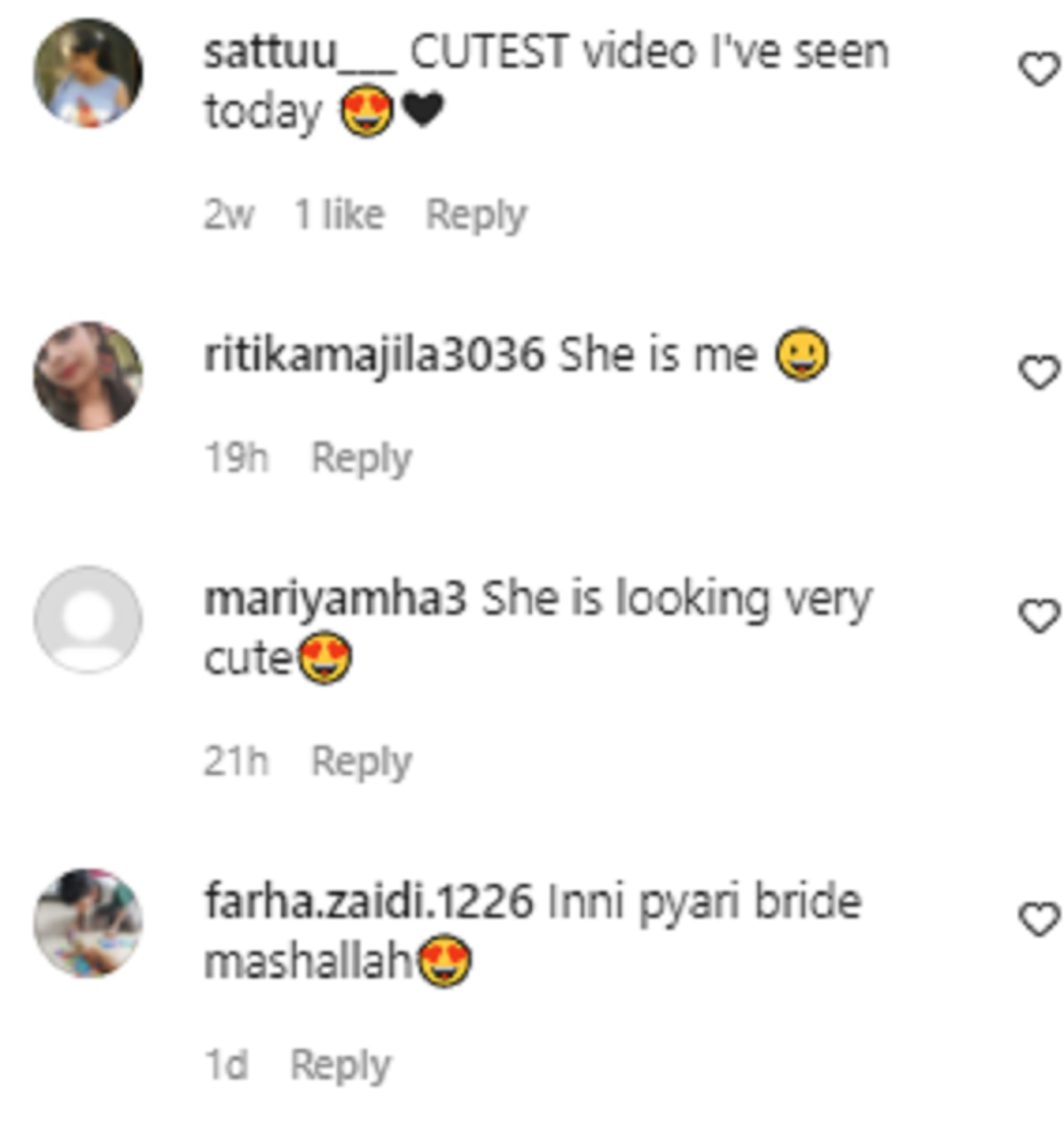View the username mariyamha3

[334, 599]
